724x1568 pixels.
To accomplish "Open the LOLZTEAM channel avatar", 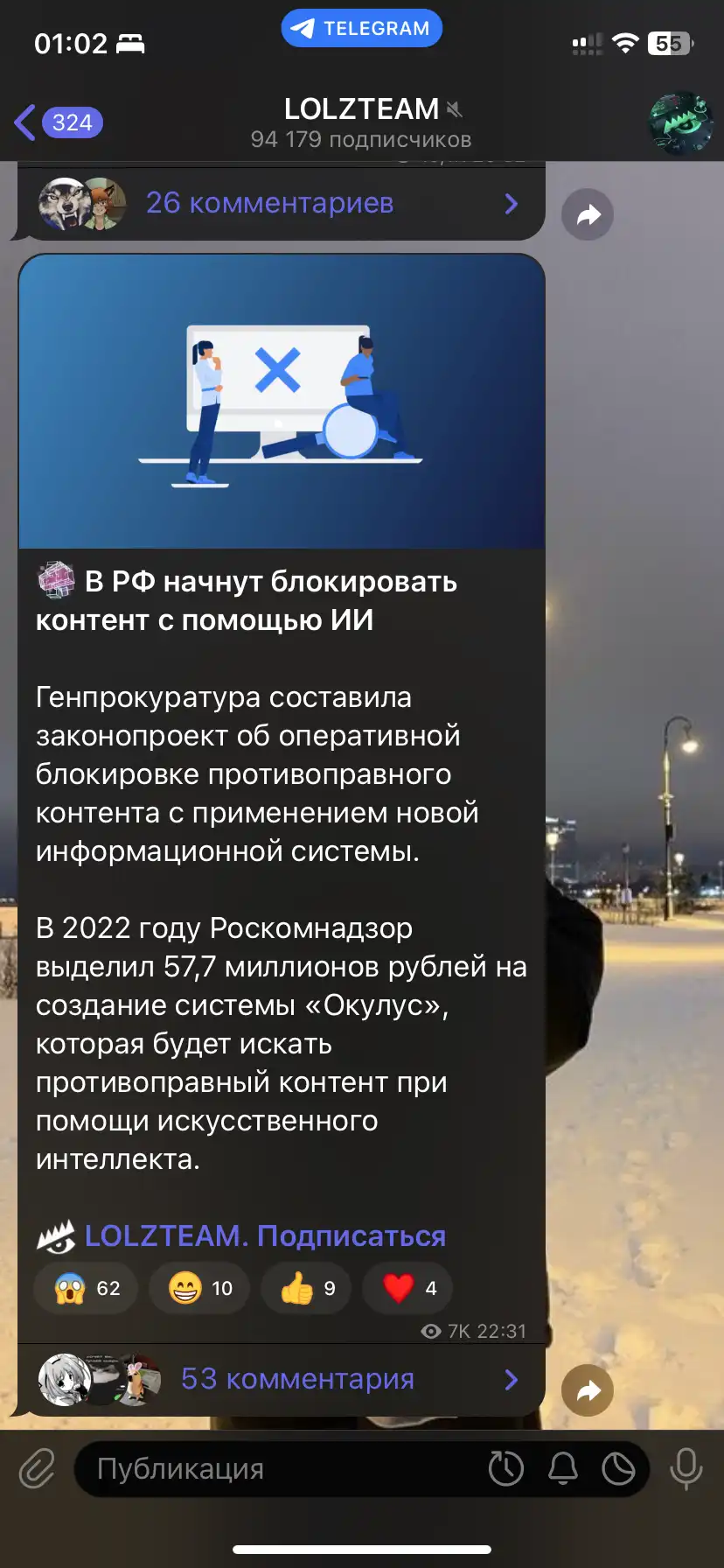I will tap(680, 122).
